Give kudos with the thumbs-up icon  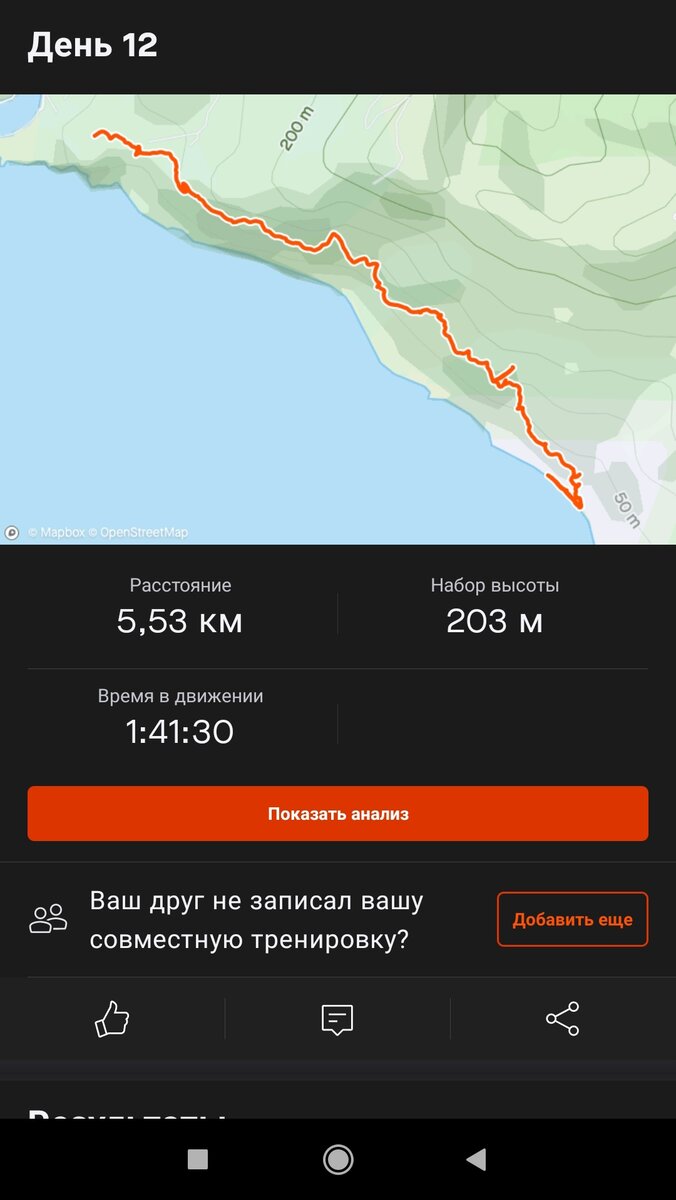click(x=112, y=1019)
